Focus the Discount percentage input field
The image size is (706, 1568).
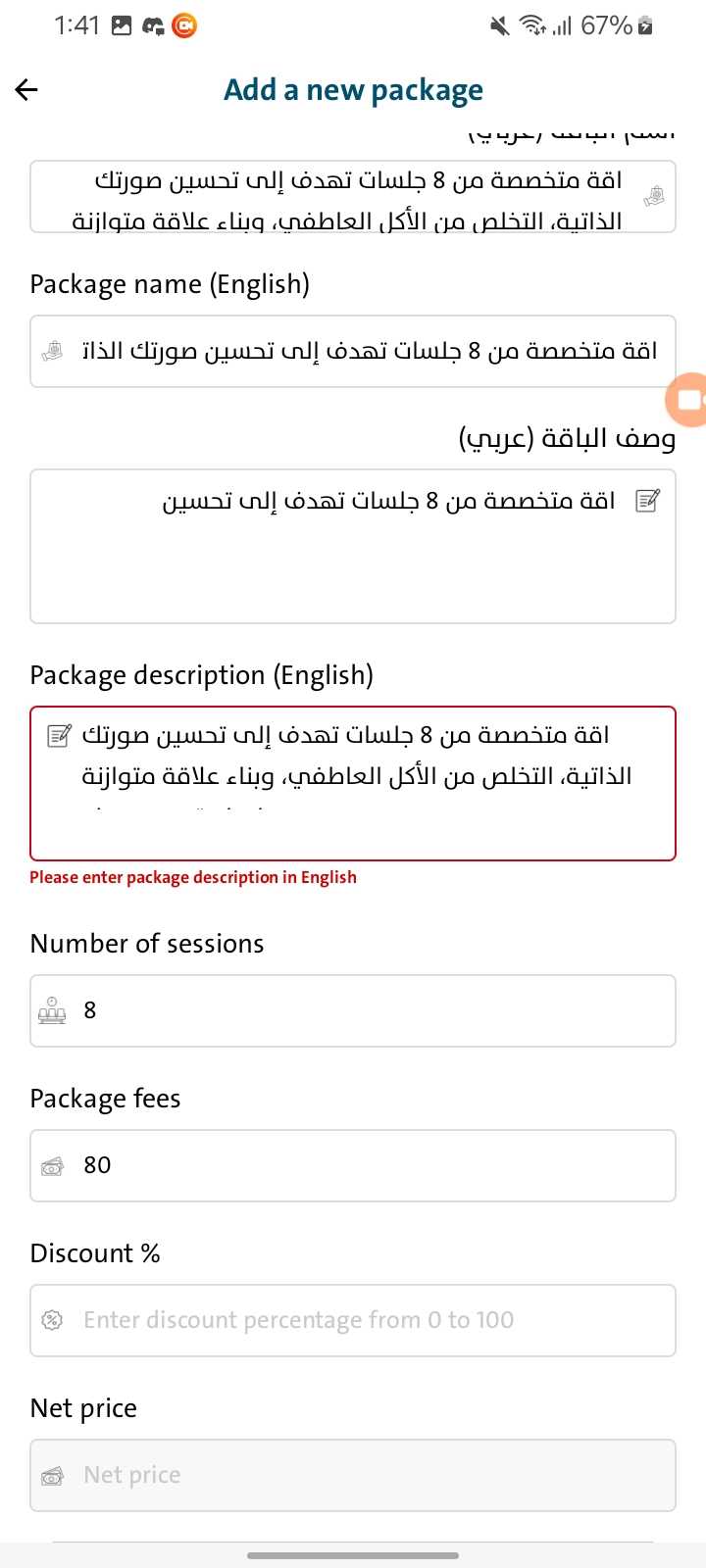353,1320
